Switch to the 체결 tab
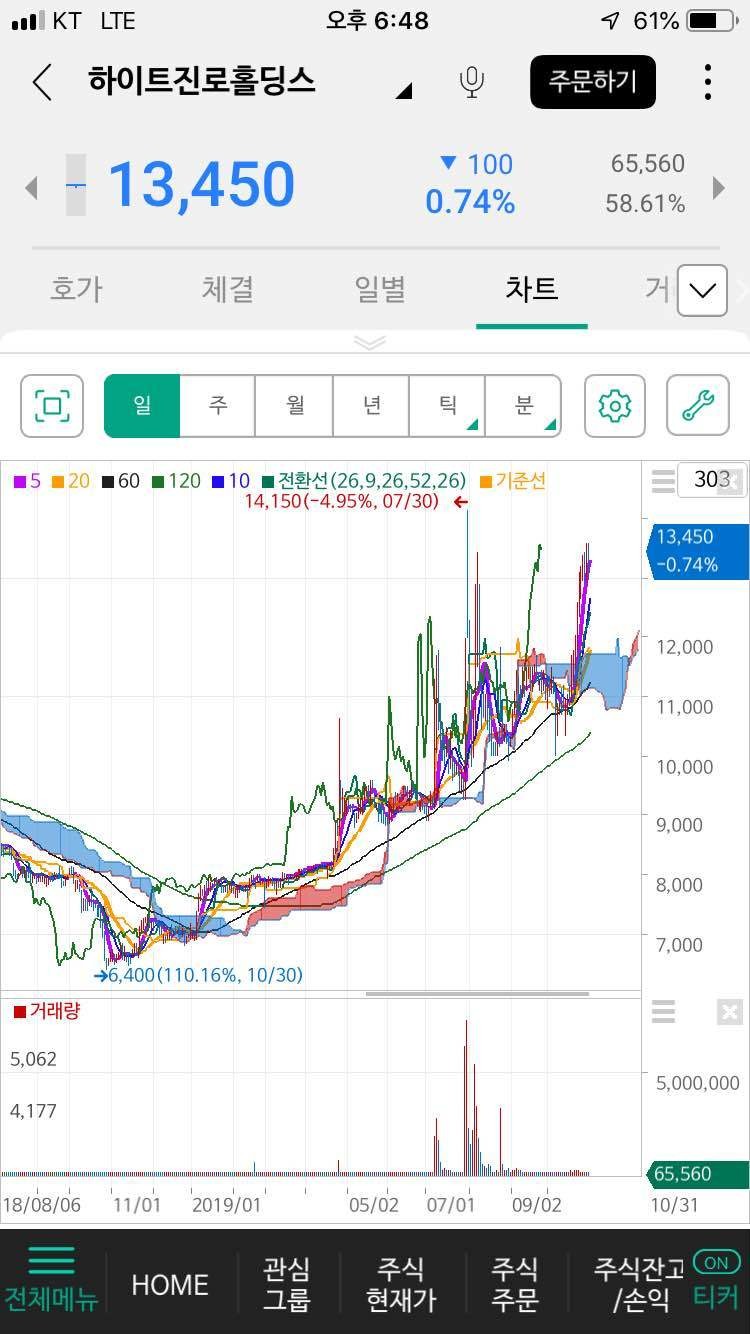 [x=228, y=290]
